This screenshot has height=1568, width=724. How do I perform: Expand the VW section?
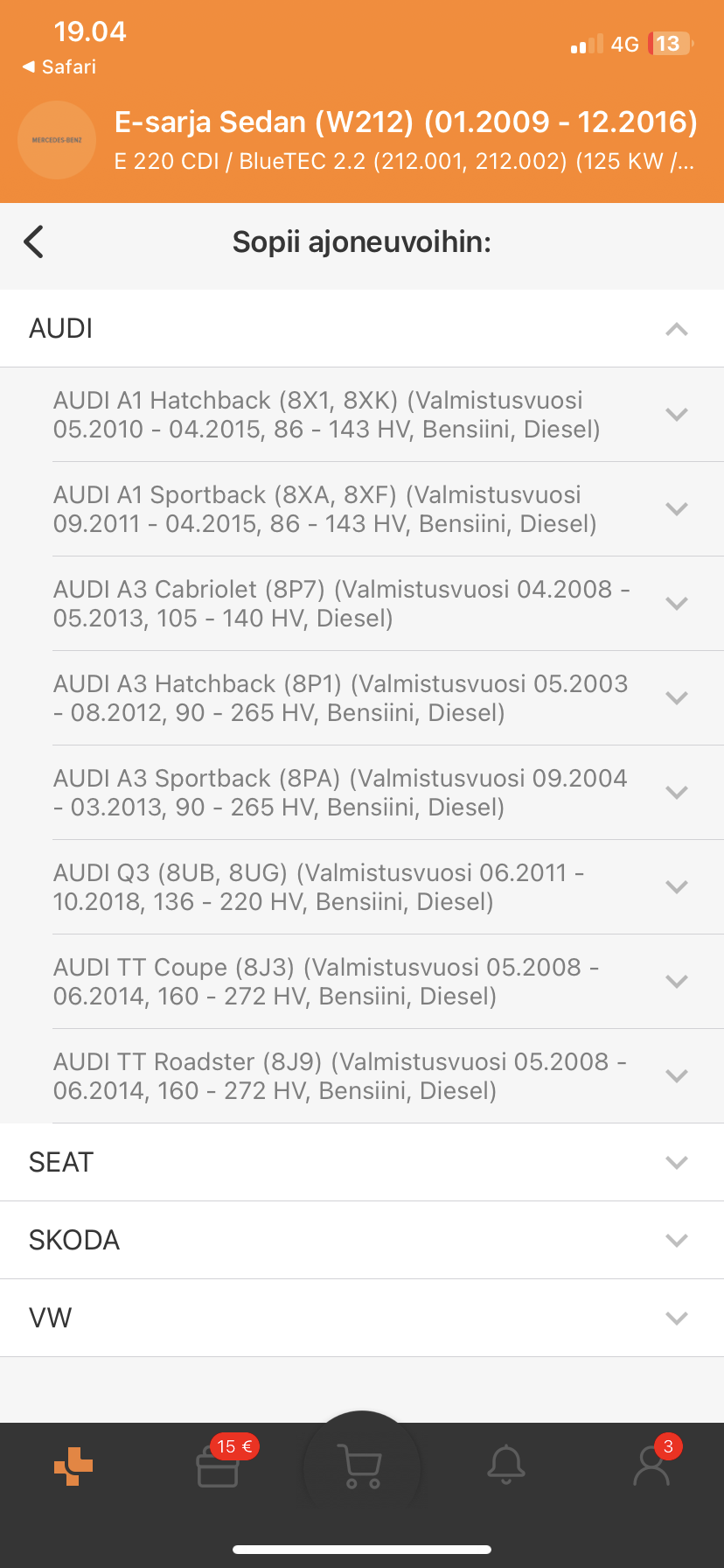point(676,1319)
